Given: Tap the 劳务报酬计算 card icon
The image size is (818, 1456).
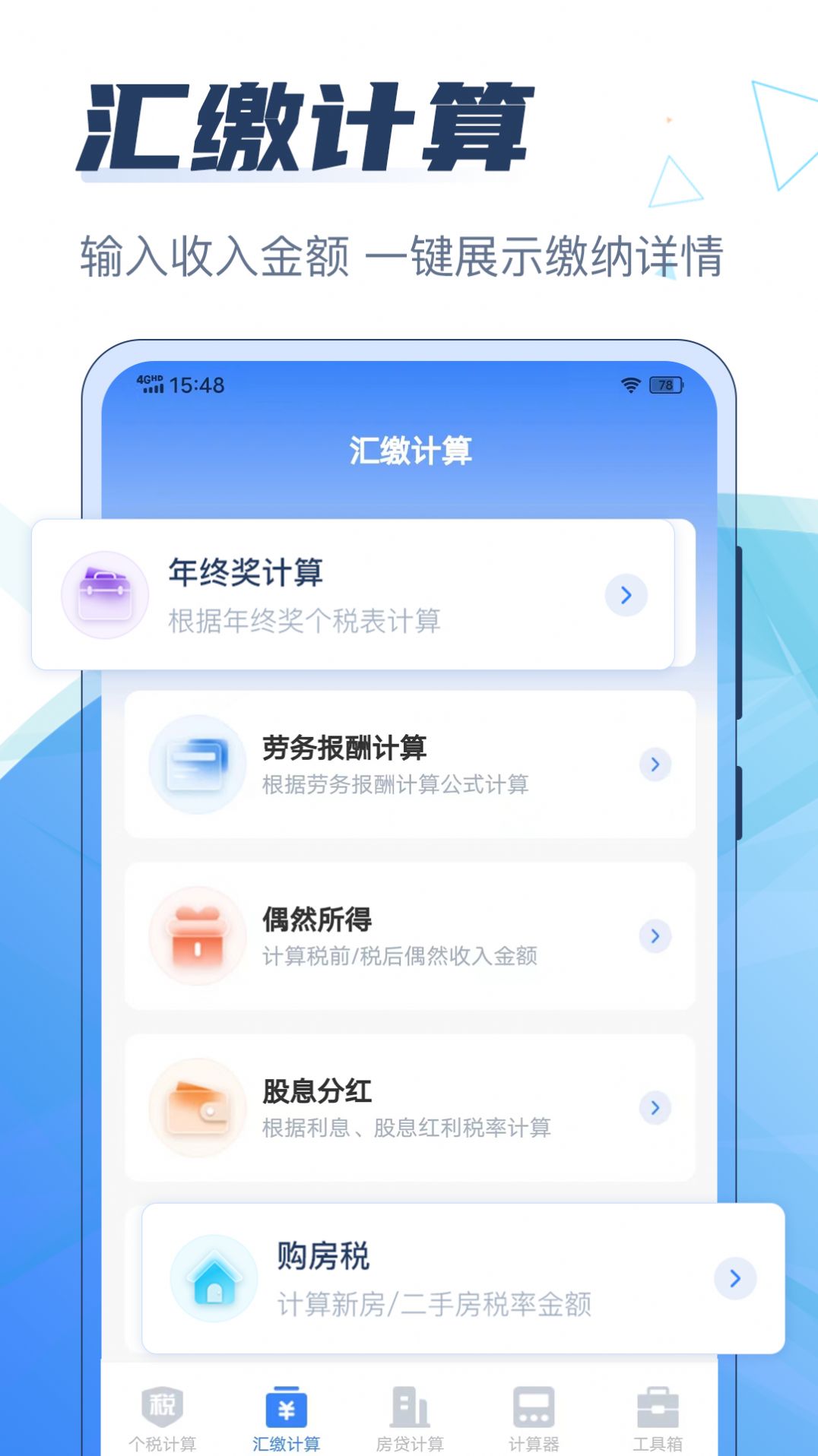Looking at the screenshot, I should pos(197,764).
